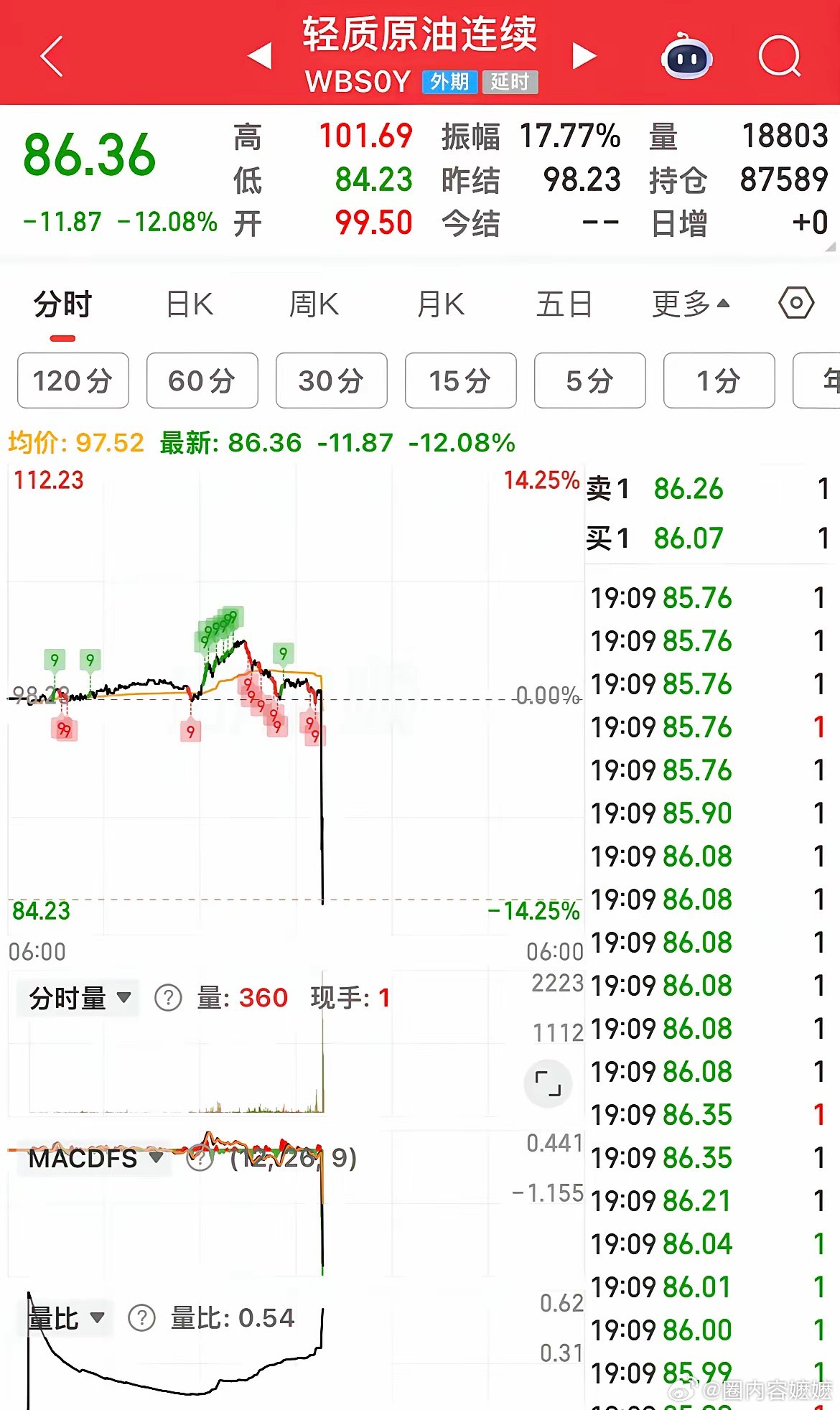Screen dimensions: 840x1410
Task: Switch to the 日K daily chart tab
Action: 190,304
